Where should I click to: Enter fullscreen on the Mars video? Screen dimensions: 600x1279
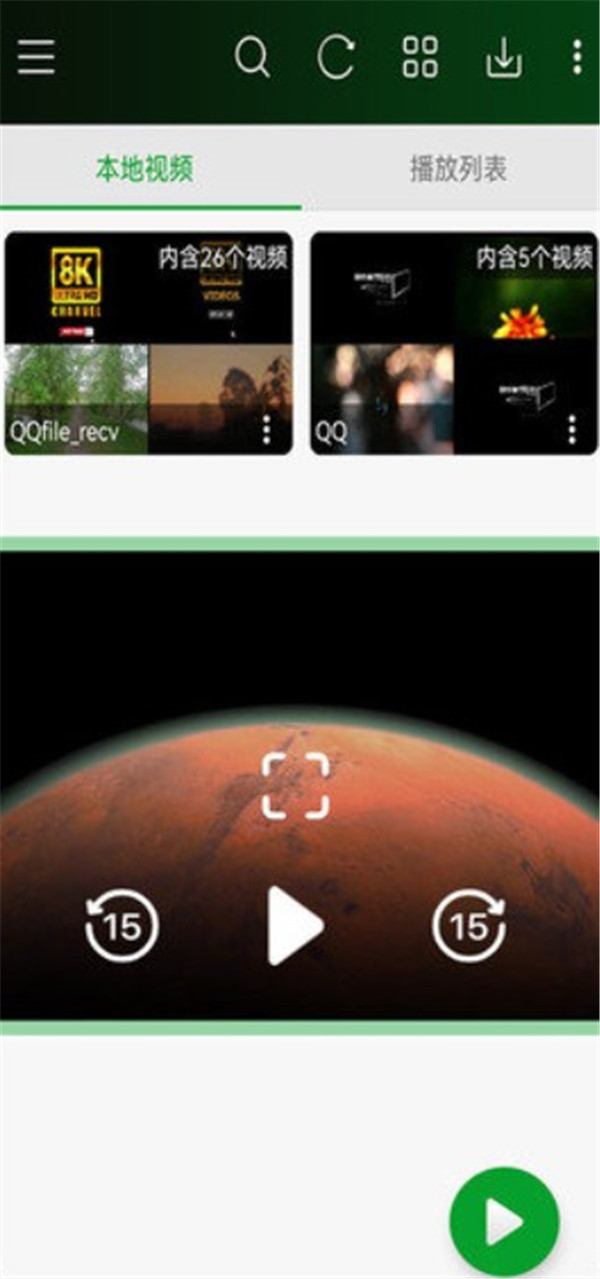point(296,786)
